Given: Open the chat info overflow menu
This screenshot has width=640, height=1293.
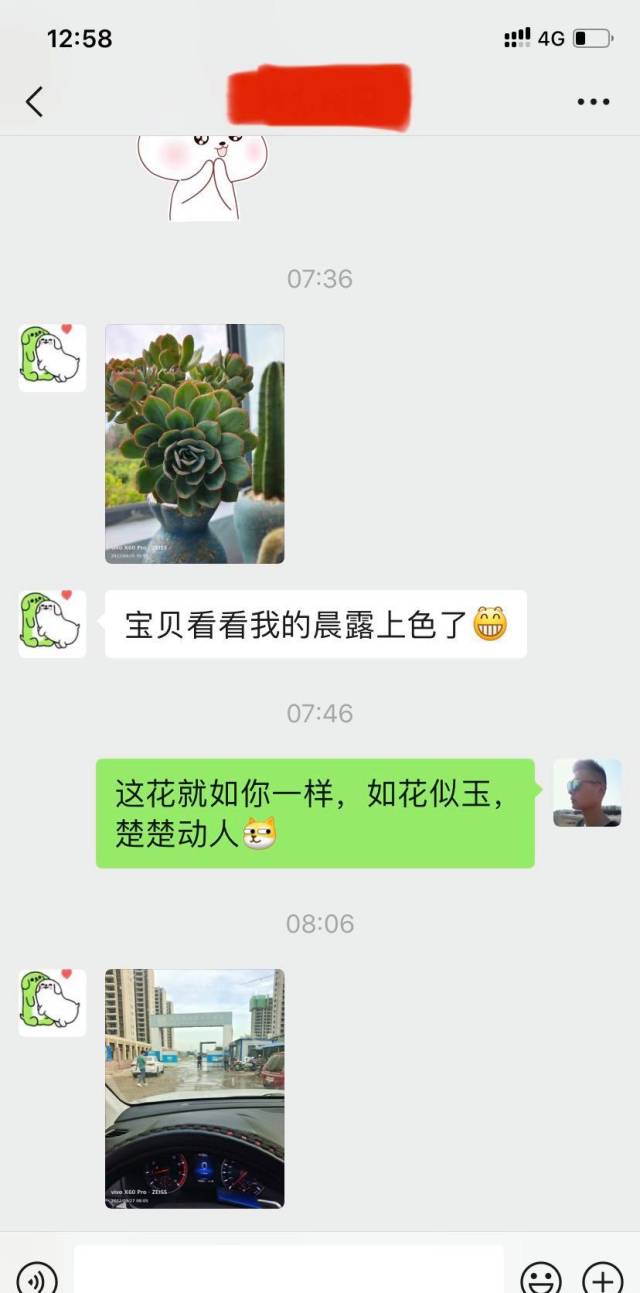Looking at the screenshot, I should [x=593, y=101].
